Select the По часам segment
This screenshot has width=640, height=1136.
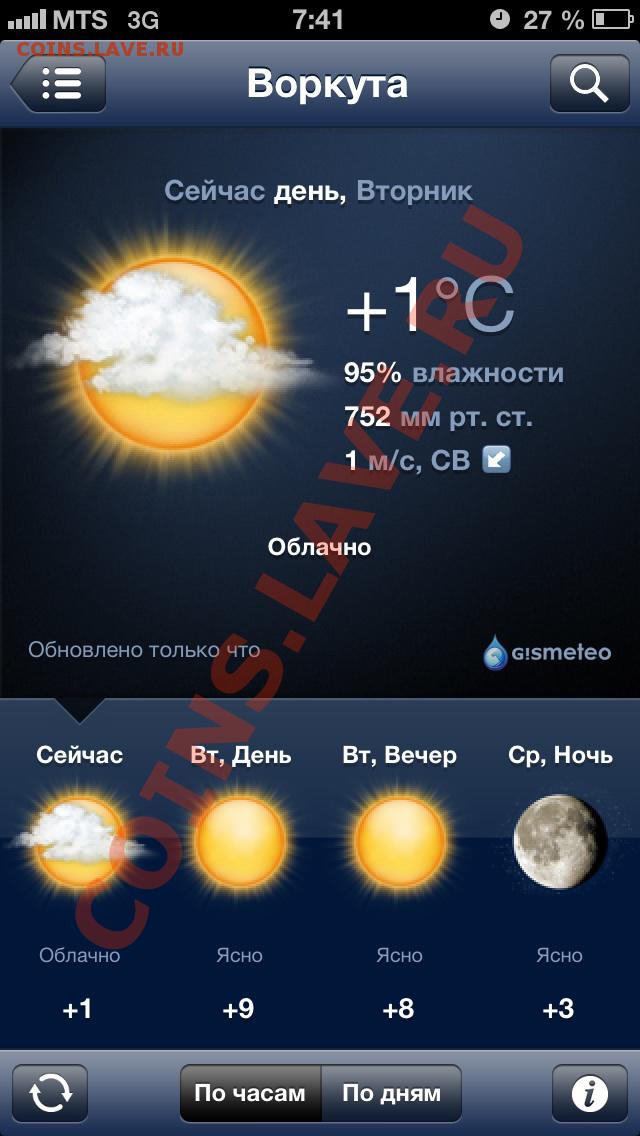point(250,1093)
